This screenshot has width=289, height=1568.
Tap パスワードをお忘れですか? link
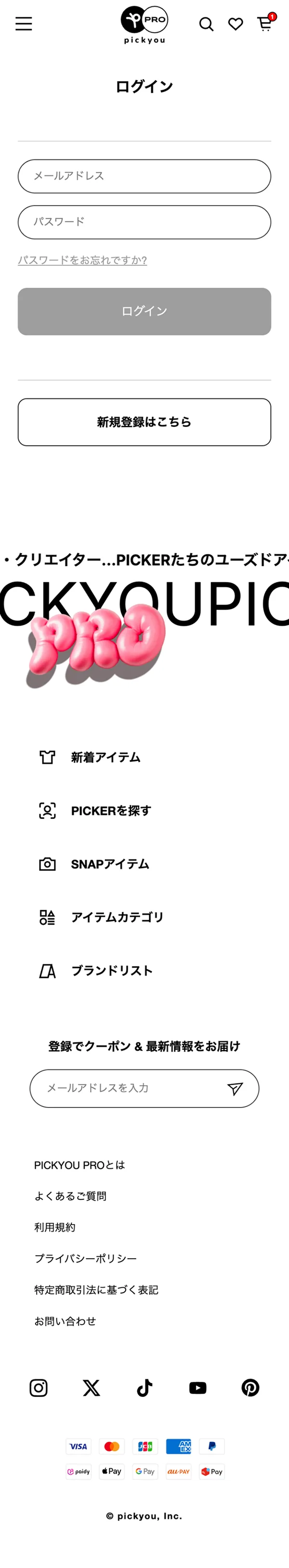tap(82, 260)
